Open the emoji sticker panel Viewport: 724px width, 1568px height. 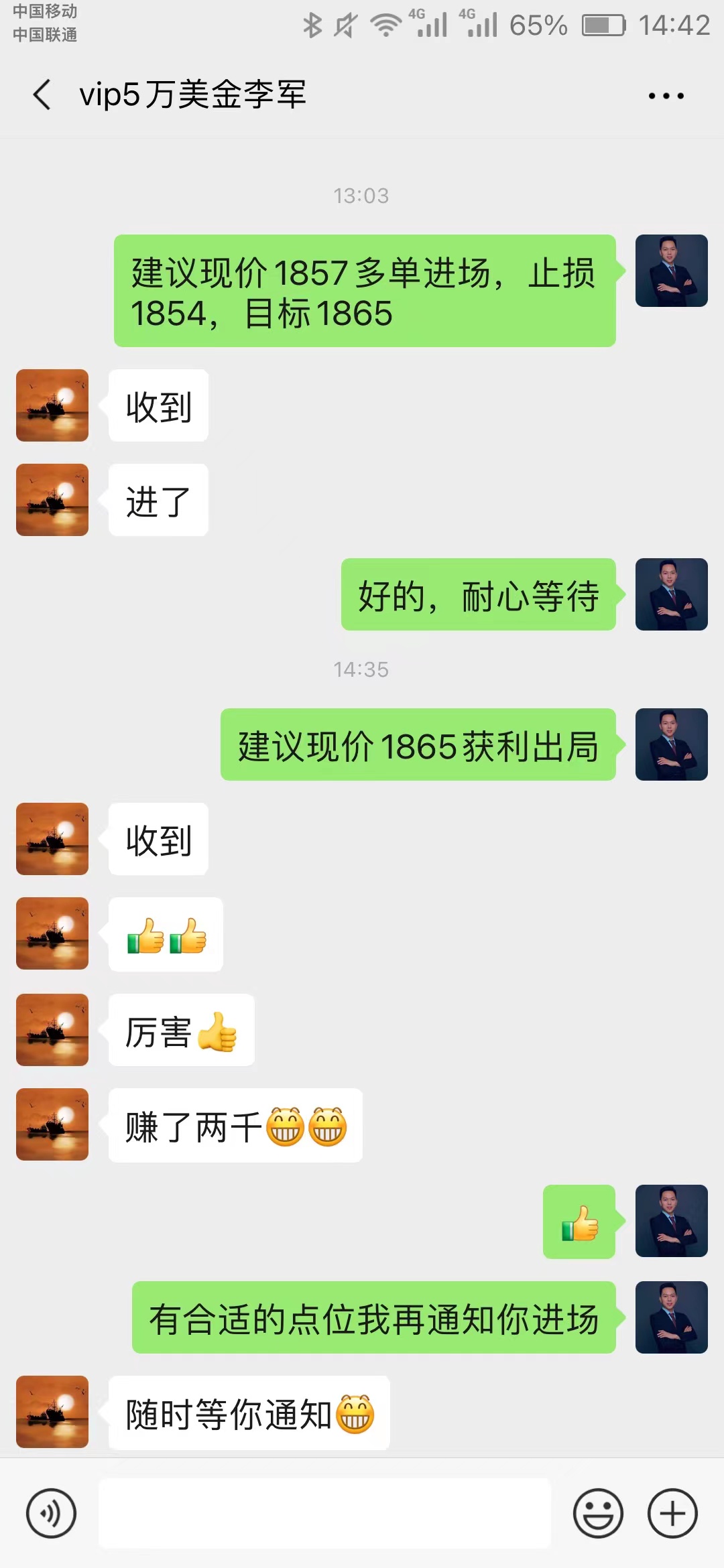(598, 1513)
